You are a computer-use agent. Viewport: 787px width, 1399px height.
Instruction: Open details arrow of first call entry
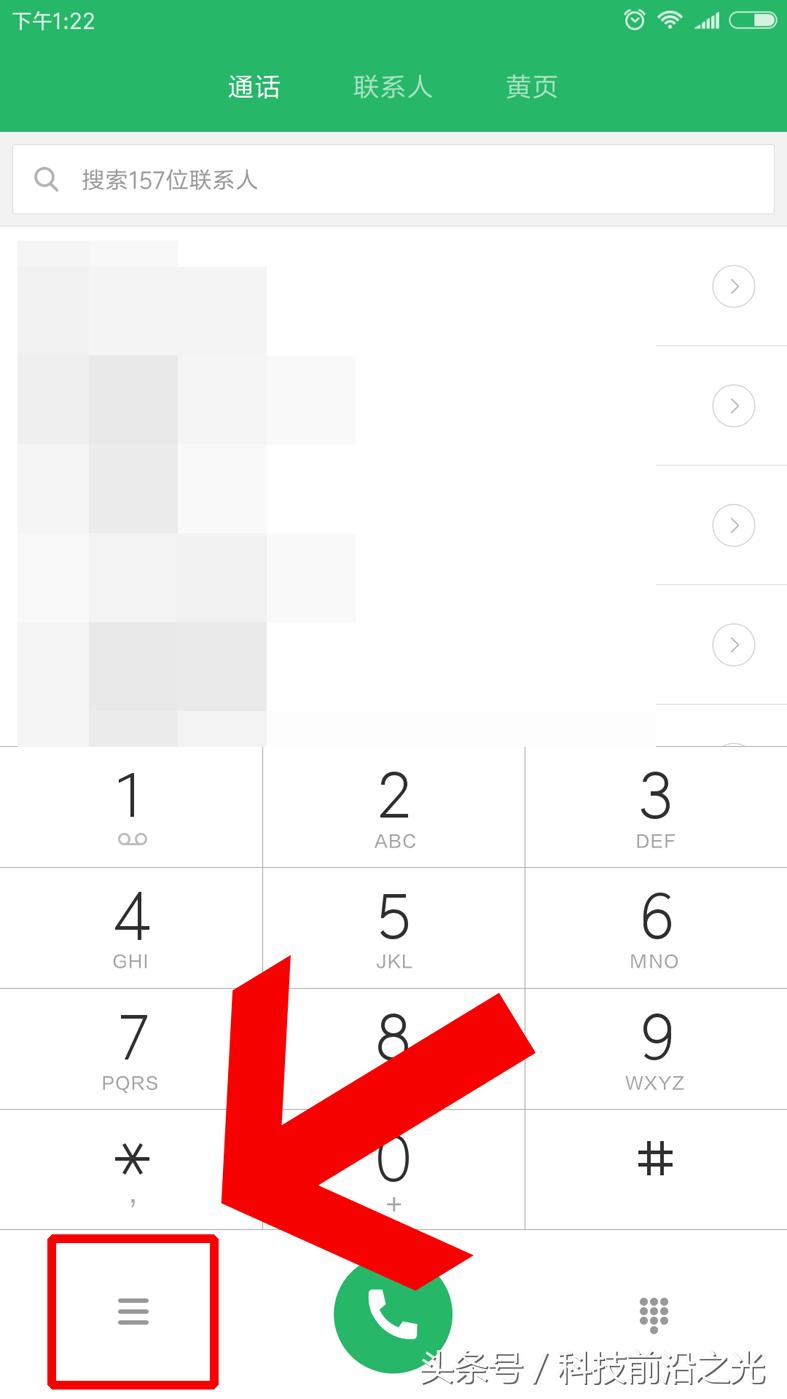point(733,287)
